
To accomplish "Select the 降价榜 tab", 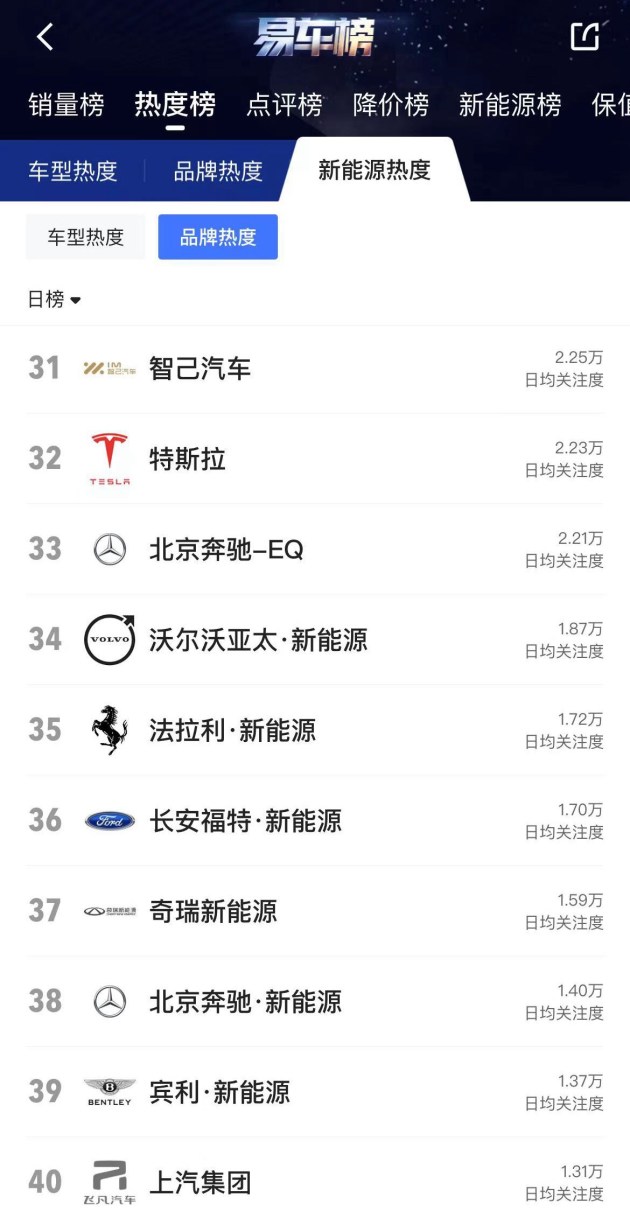I will pos(391,105).
